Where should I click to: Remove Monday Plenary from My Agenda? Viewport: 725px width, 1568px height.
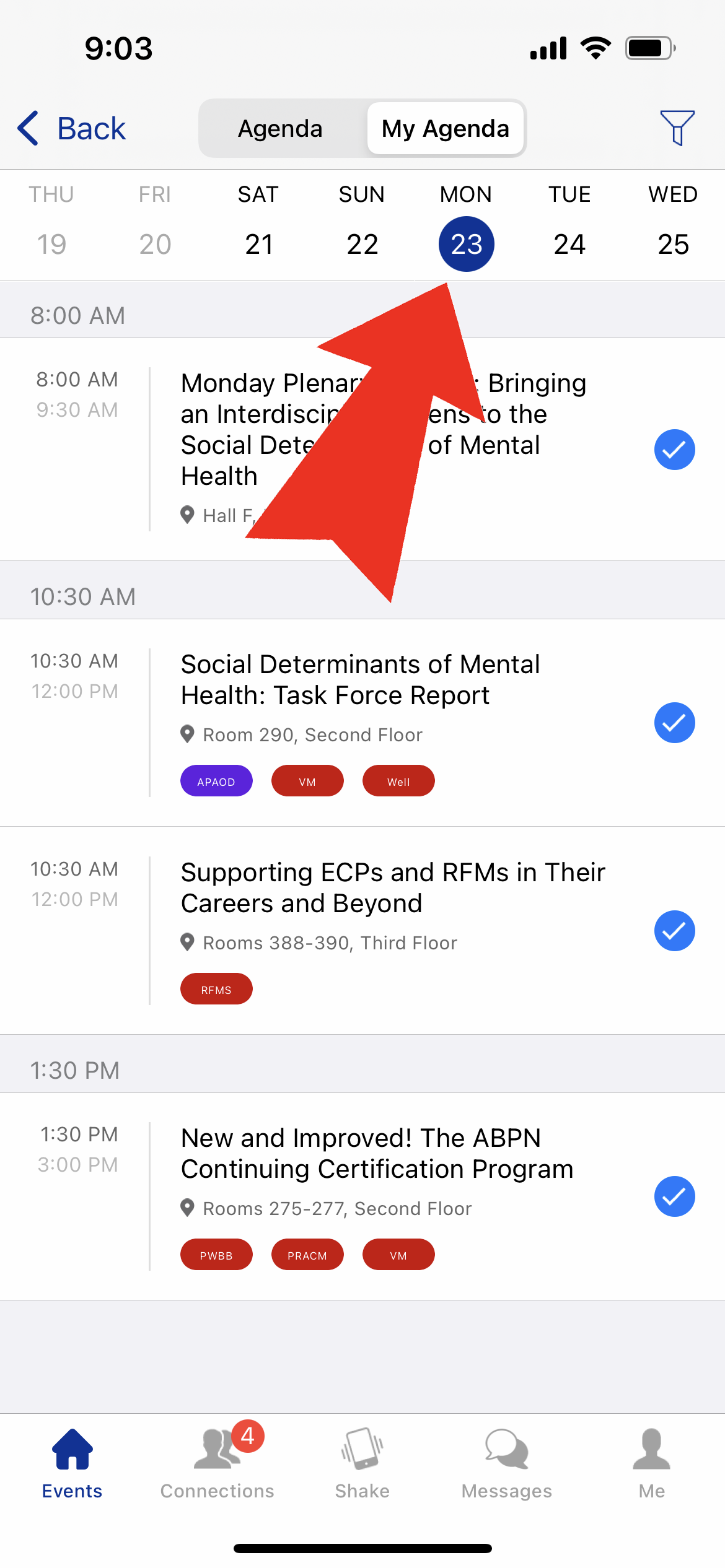pos(674,450)
